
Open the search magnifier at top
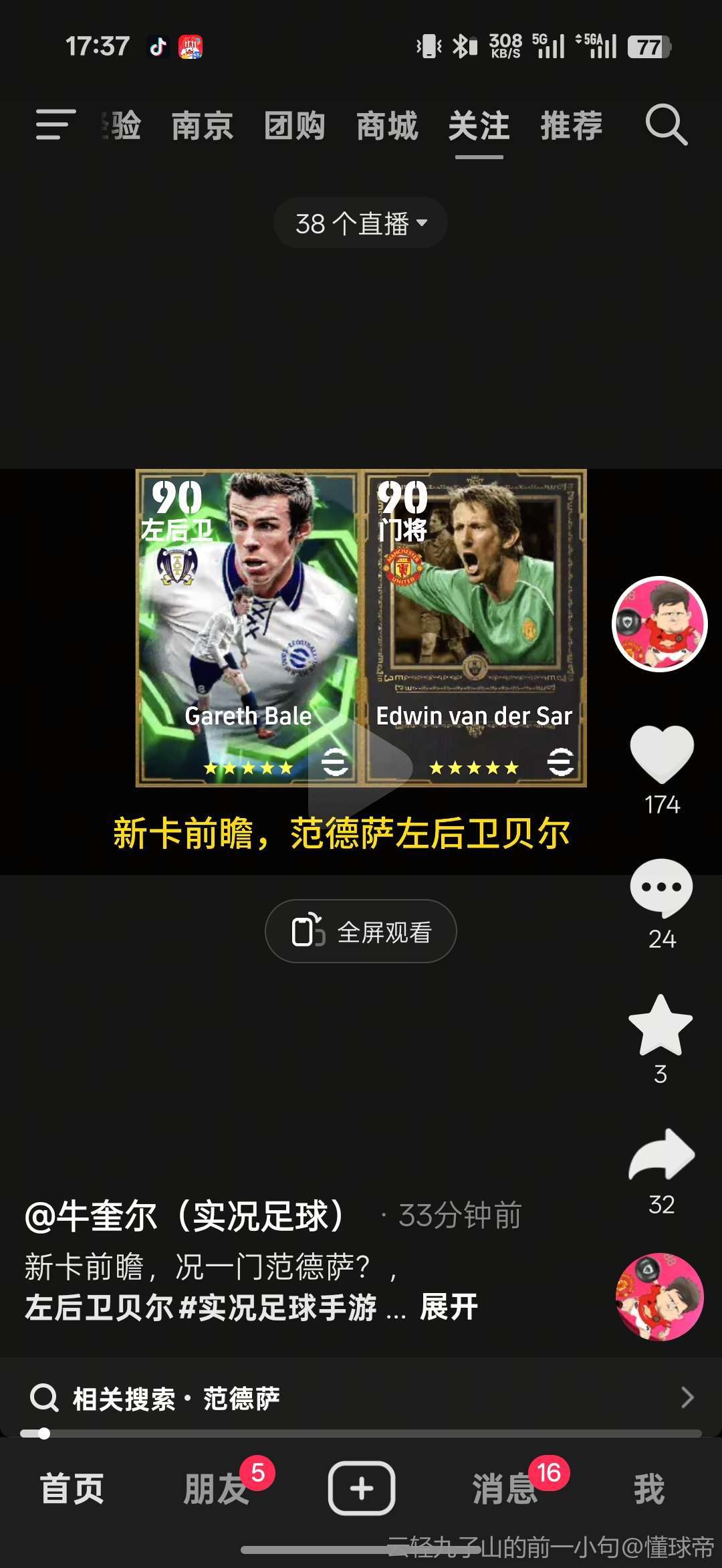click(666, 125)
